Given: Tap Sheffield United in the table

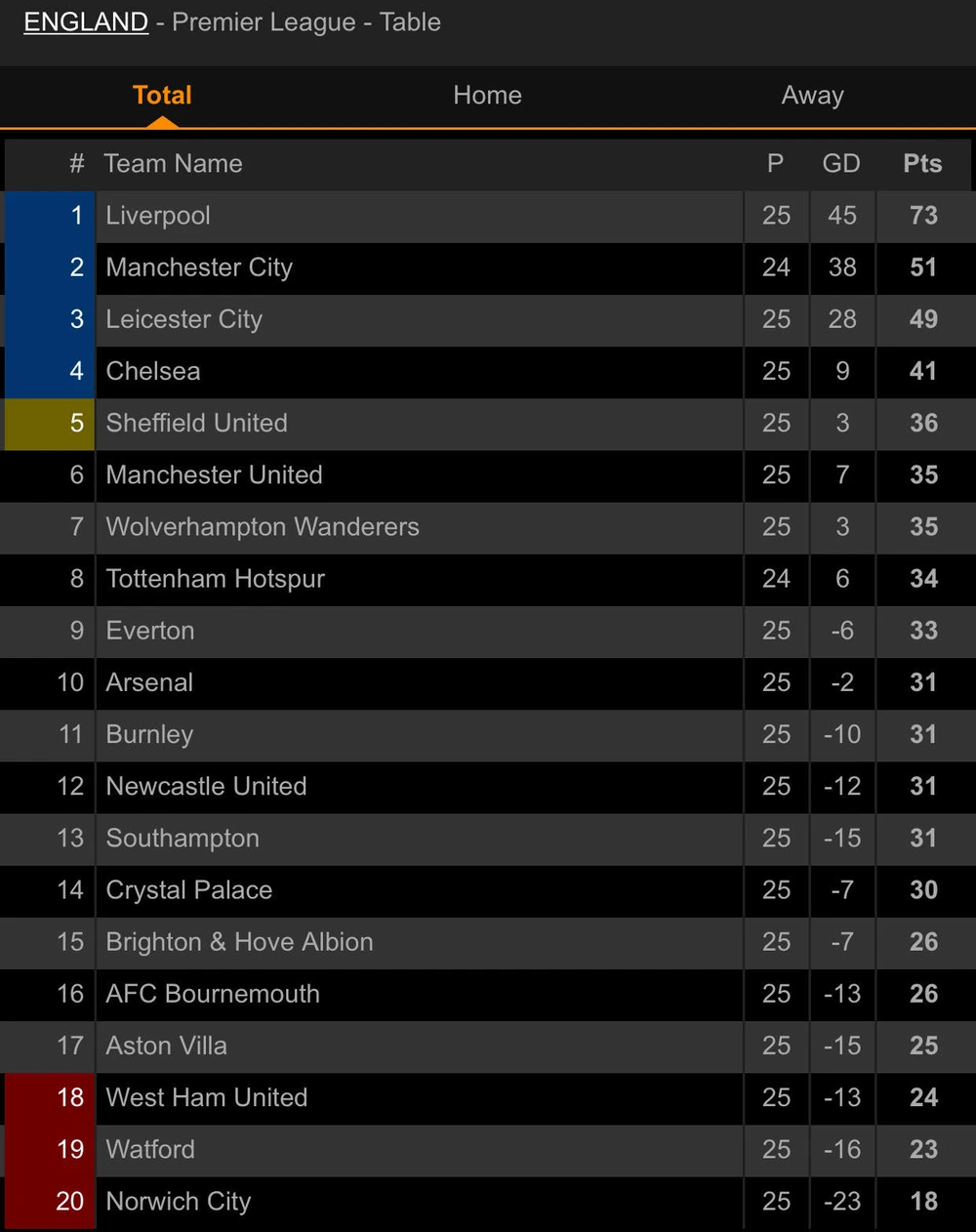Looking at the screenshot, I should click(x=196, y=423).
